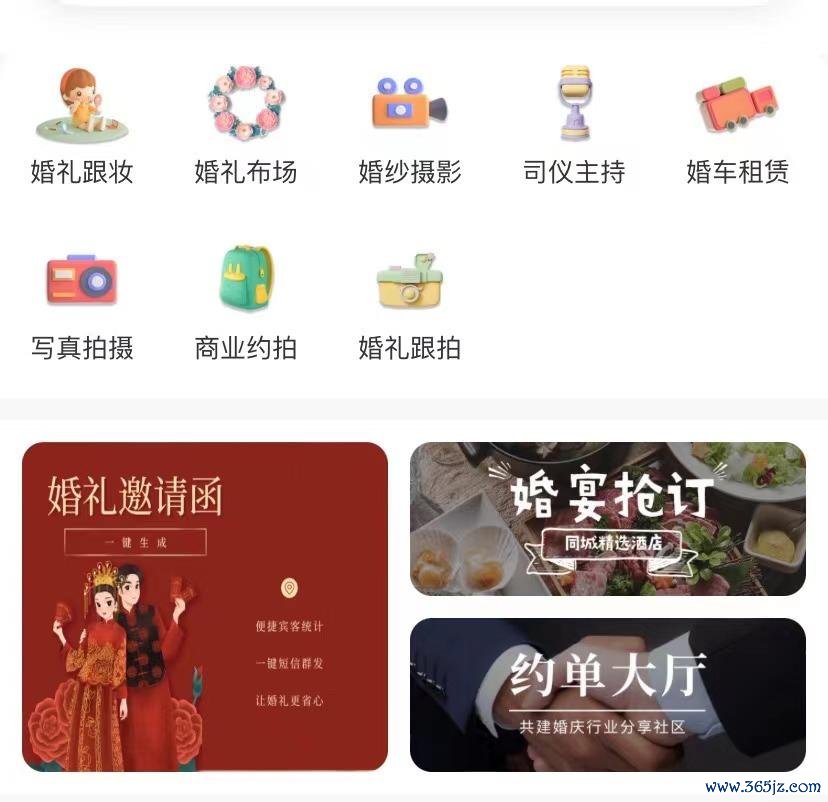Tap the 写真拍摄 category icon
Image resolution: width=828 pixels, height=802 pixels.
(x=82, y=282)
